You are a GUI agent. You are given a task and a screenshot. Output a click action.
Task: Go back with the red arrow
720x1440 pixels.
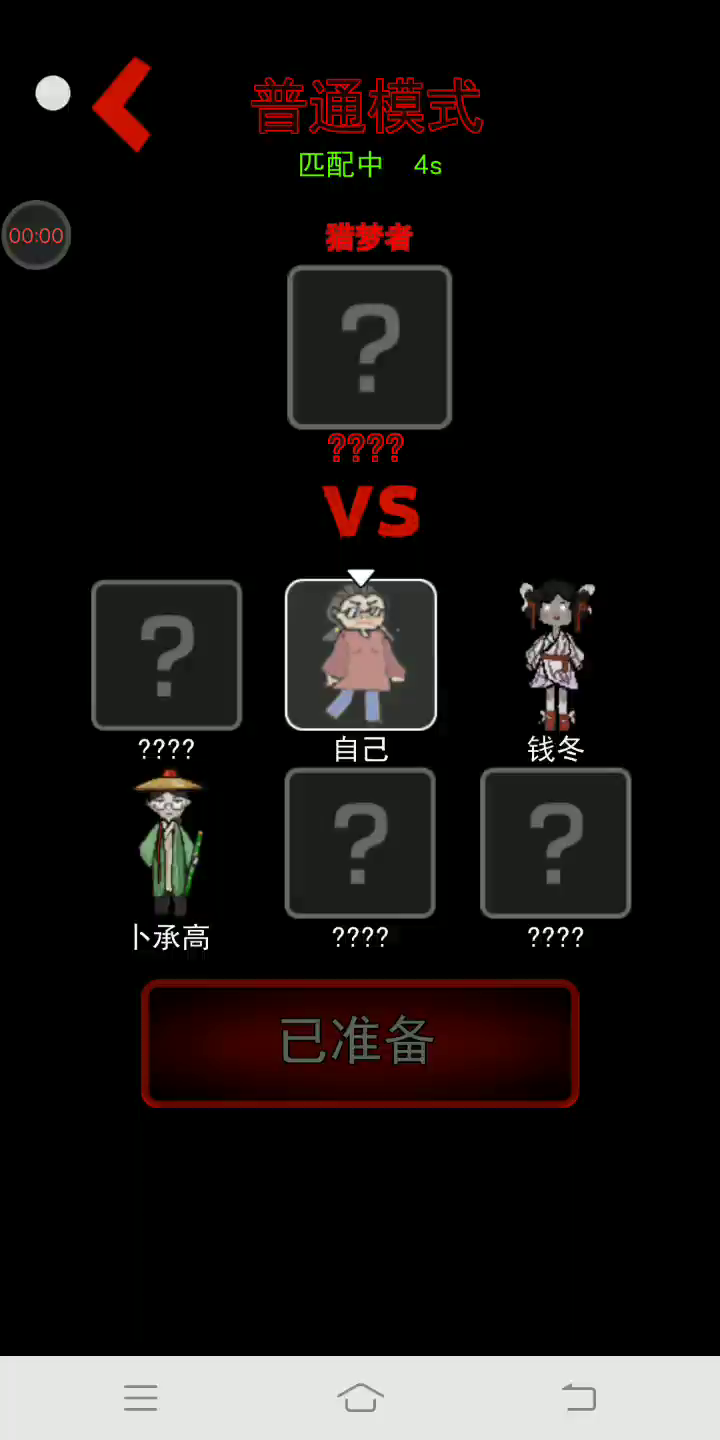point(123,104)
